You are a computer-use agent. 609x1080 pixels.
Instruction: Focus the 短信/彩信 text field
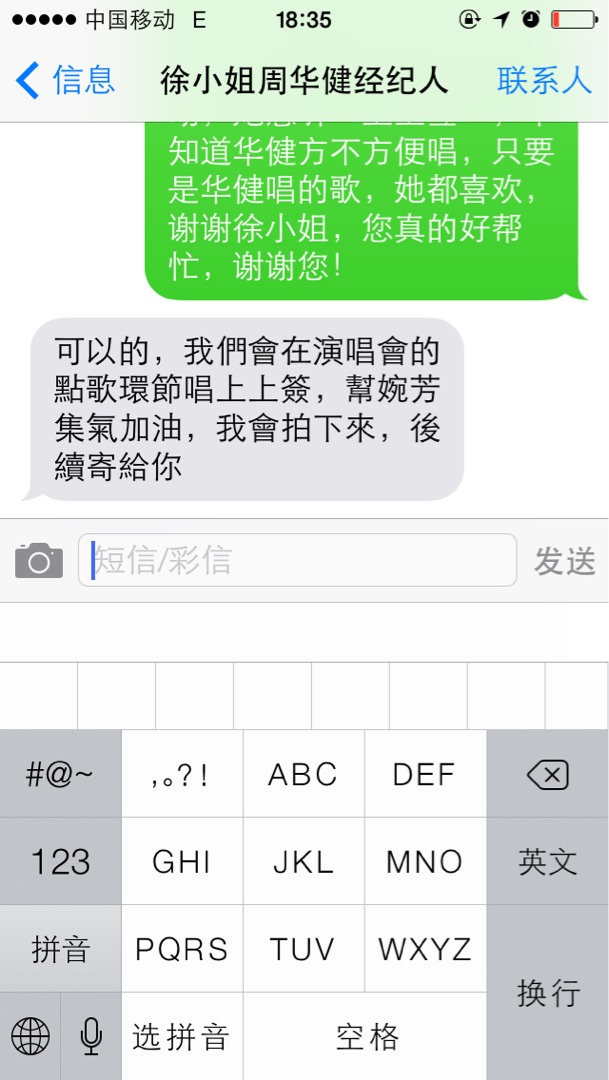pyautogui.click(x=298, y=560)
